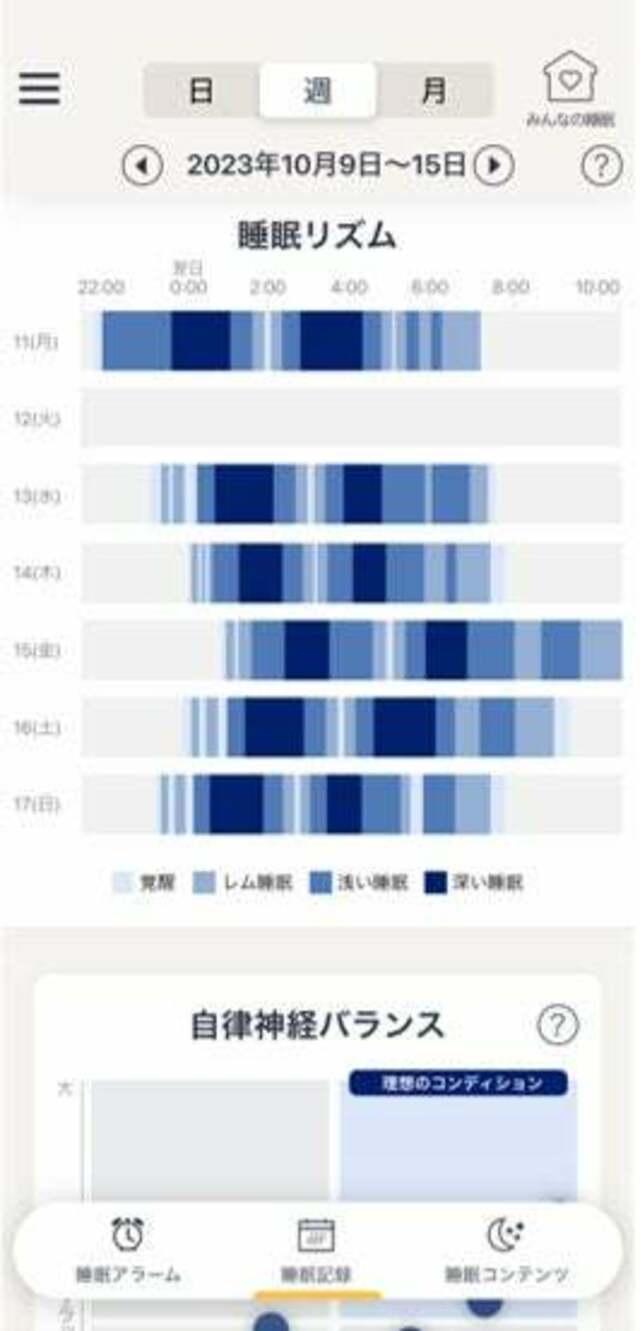The width and height of the screenshot is (640, 1331).
Task: Go to the next week
Action: pos(493,165)
